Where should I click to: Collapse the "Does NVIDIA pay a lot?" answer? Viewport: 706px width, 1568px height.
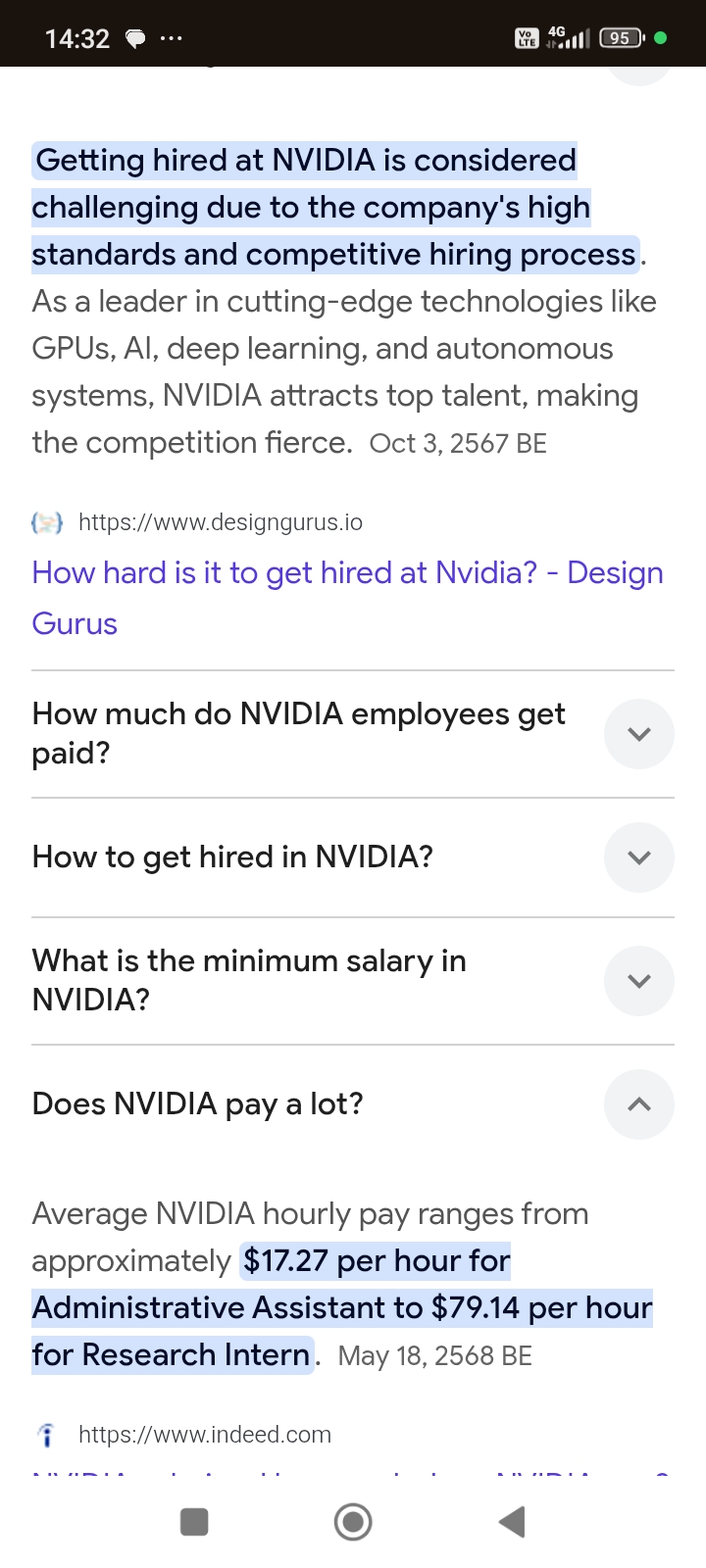[x=353, y=1104]
